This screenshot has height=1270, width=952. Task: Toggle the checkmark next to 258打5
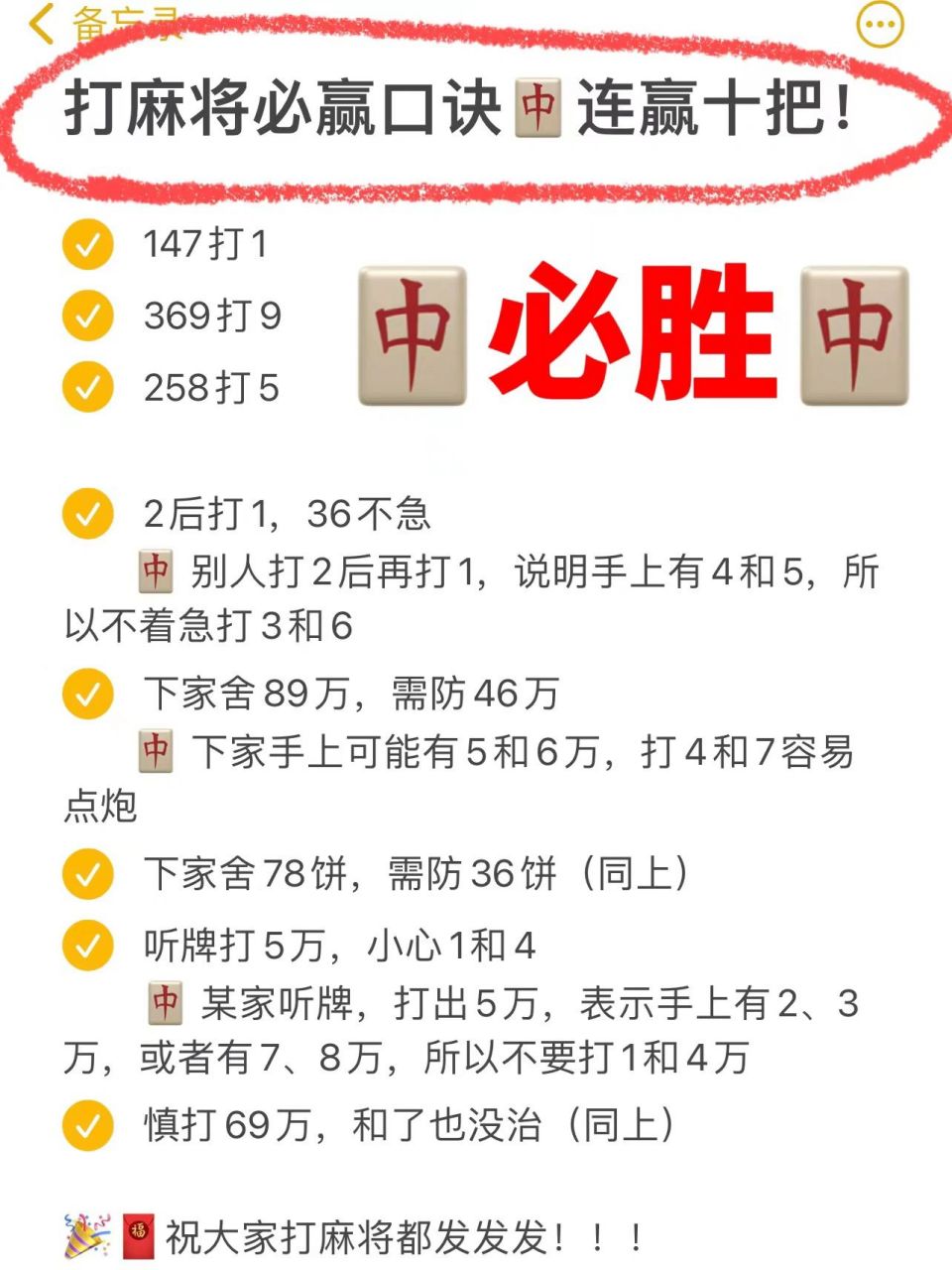(x=87, y=388)
